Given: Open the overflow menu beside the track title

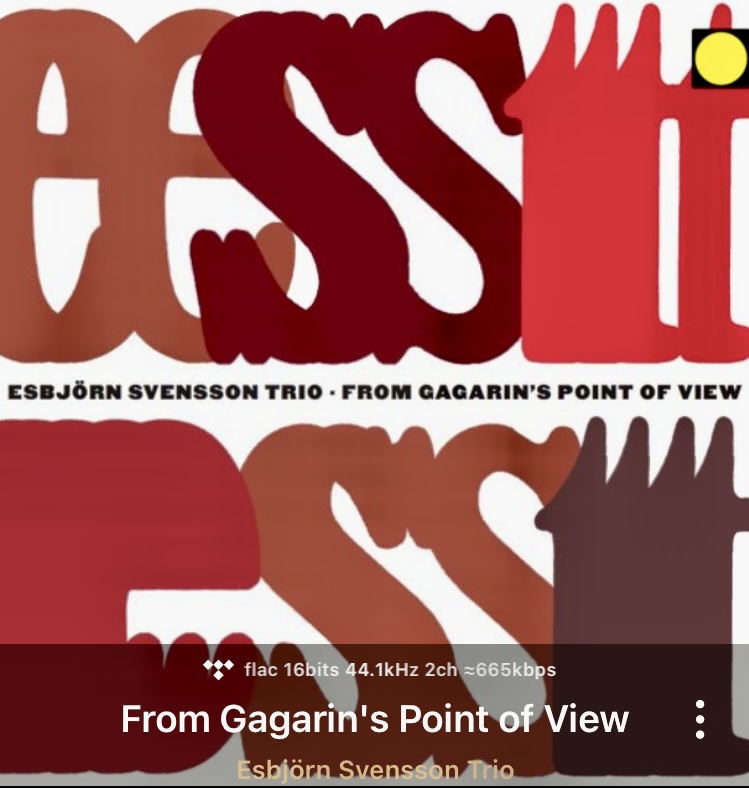Looking at the screenshot, I should point(700,719).
